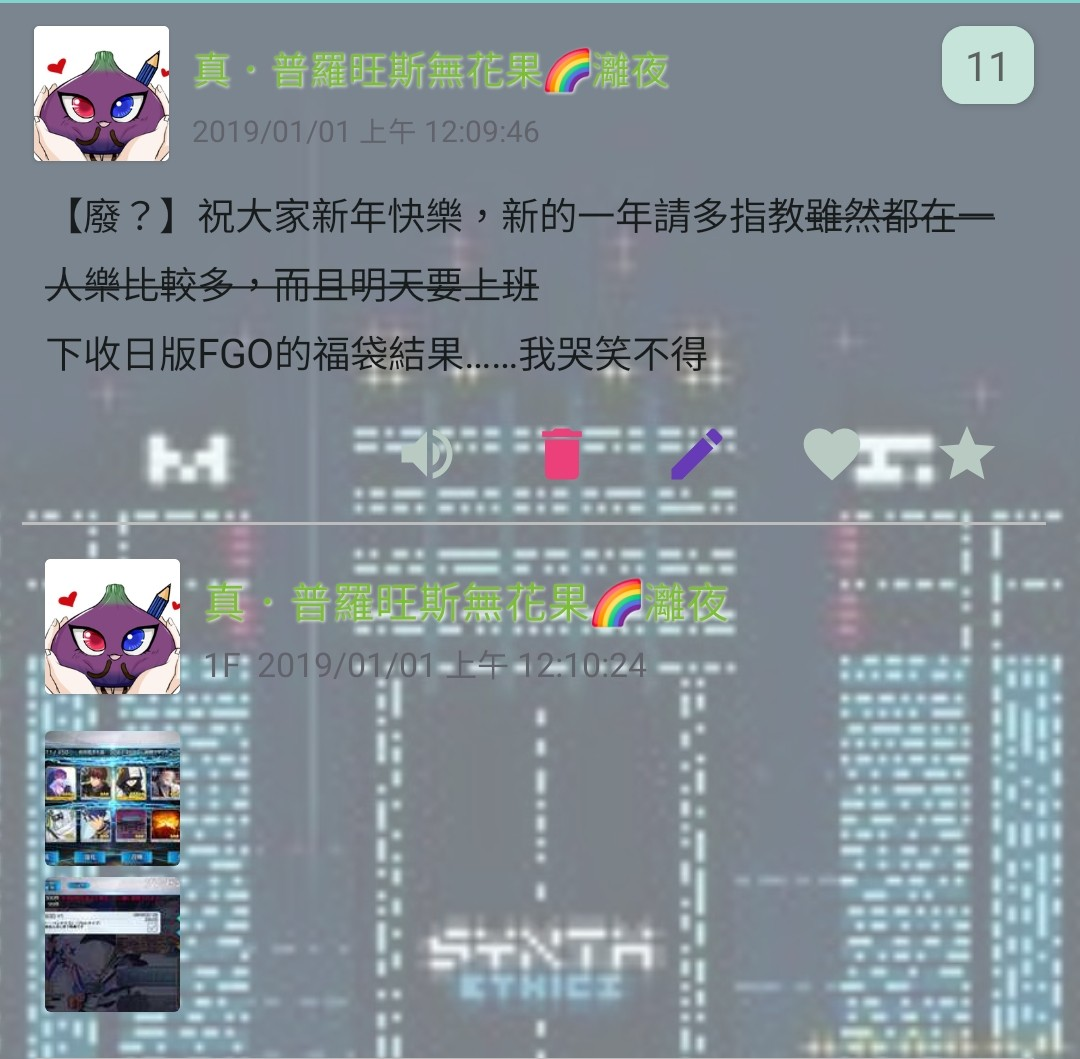The height and width of the screenshot is (1059, 1080).
Task: Favorite the post with the star icon
Action: 967,456
